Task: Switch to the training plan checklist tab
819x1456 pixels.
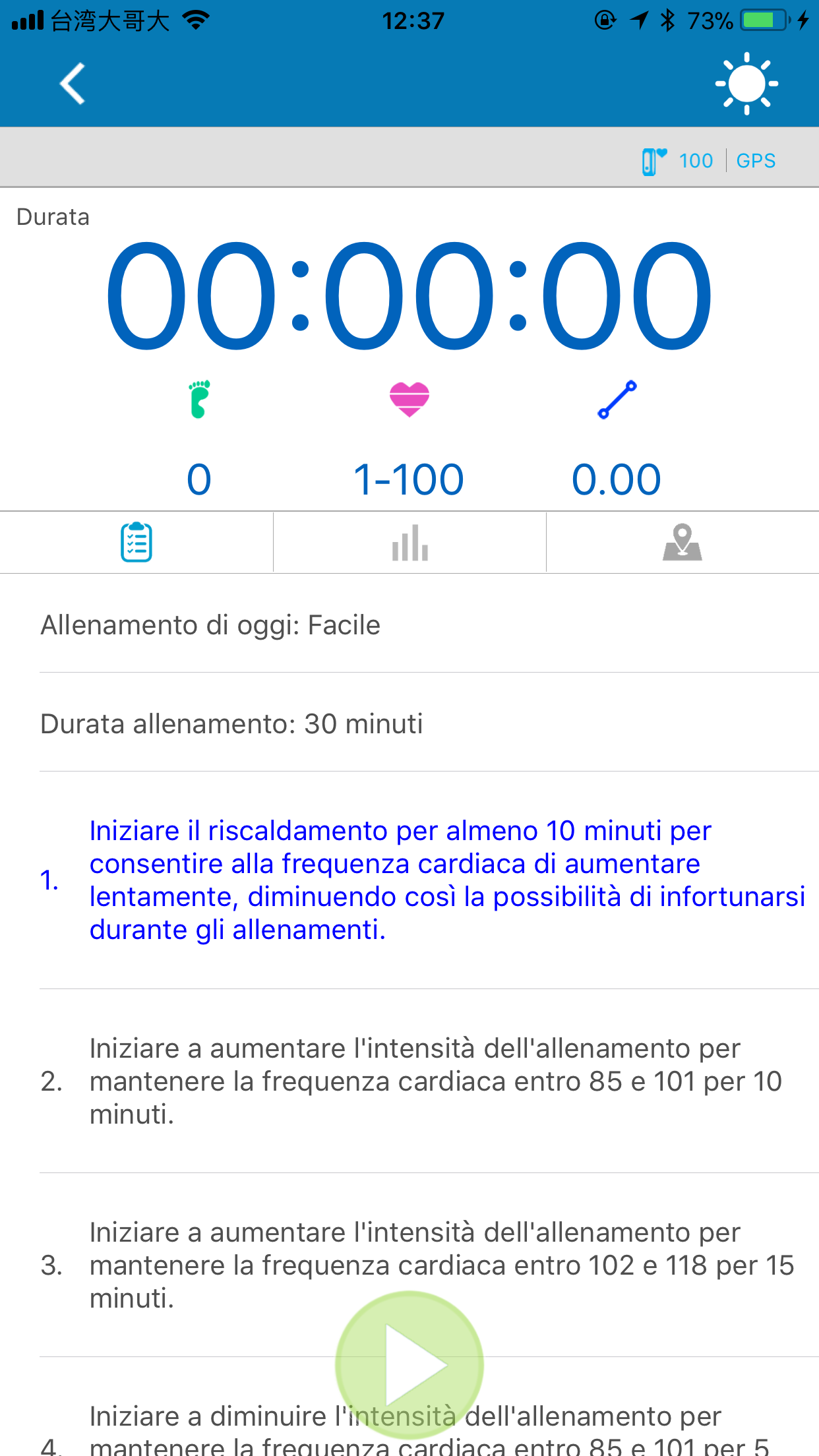Action: coord(136,542)
